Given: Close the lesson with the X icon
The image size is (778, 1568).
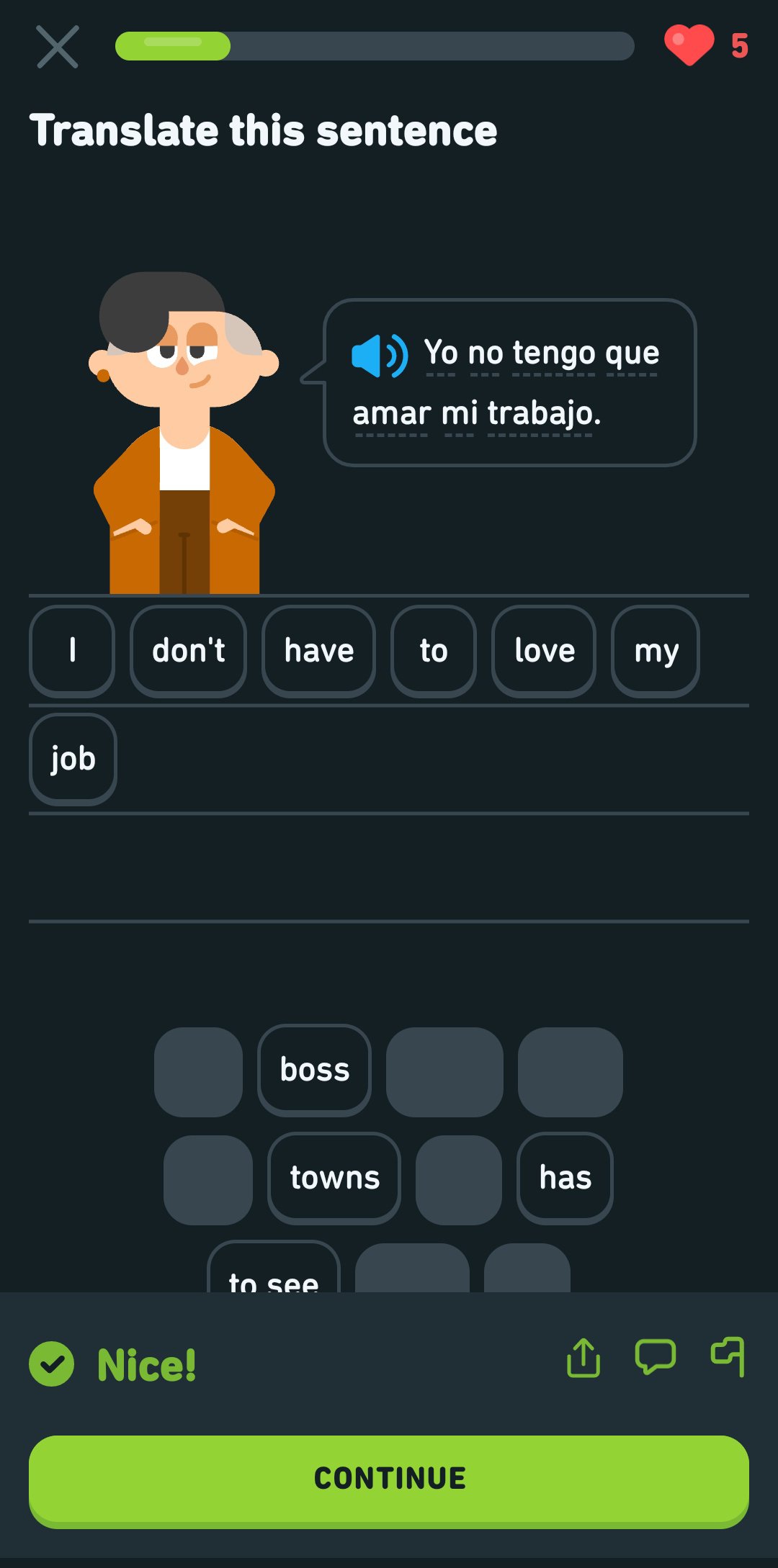Looking at the screenshot, I should (x=58, y=47).
